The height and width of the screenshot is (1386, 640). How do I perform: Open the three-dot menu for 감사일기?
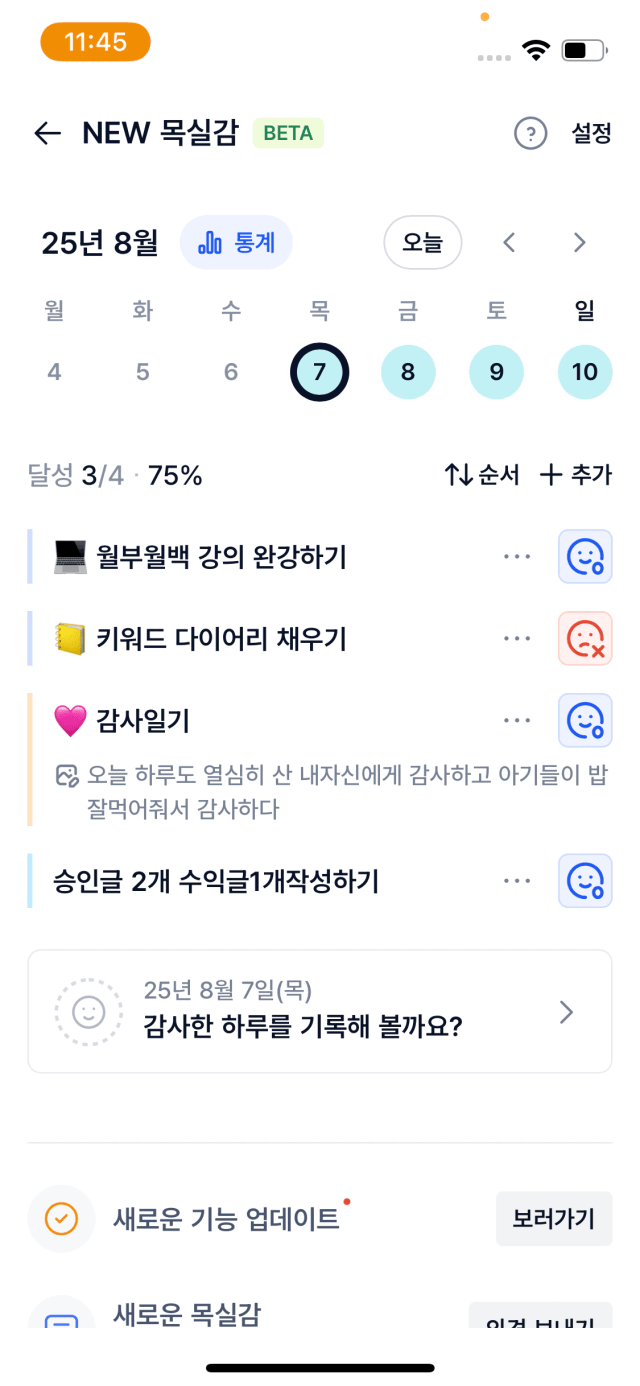(517, 720)
